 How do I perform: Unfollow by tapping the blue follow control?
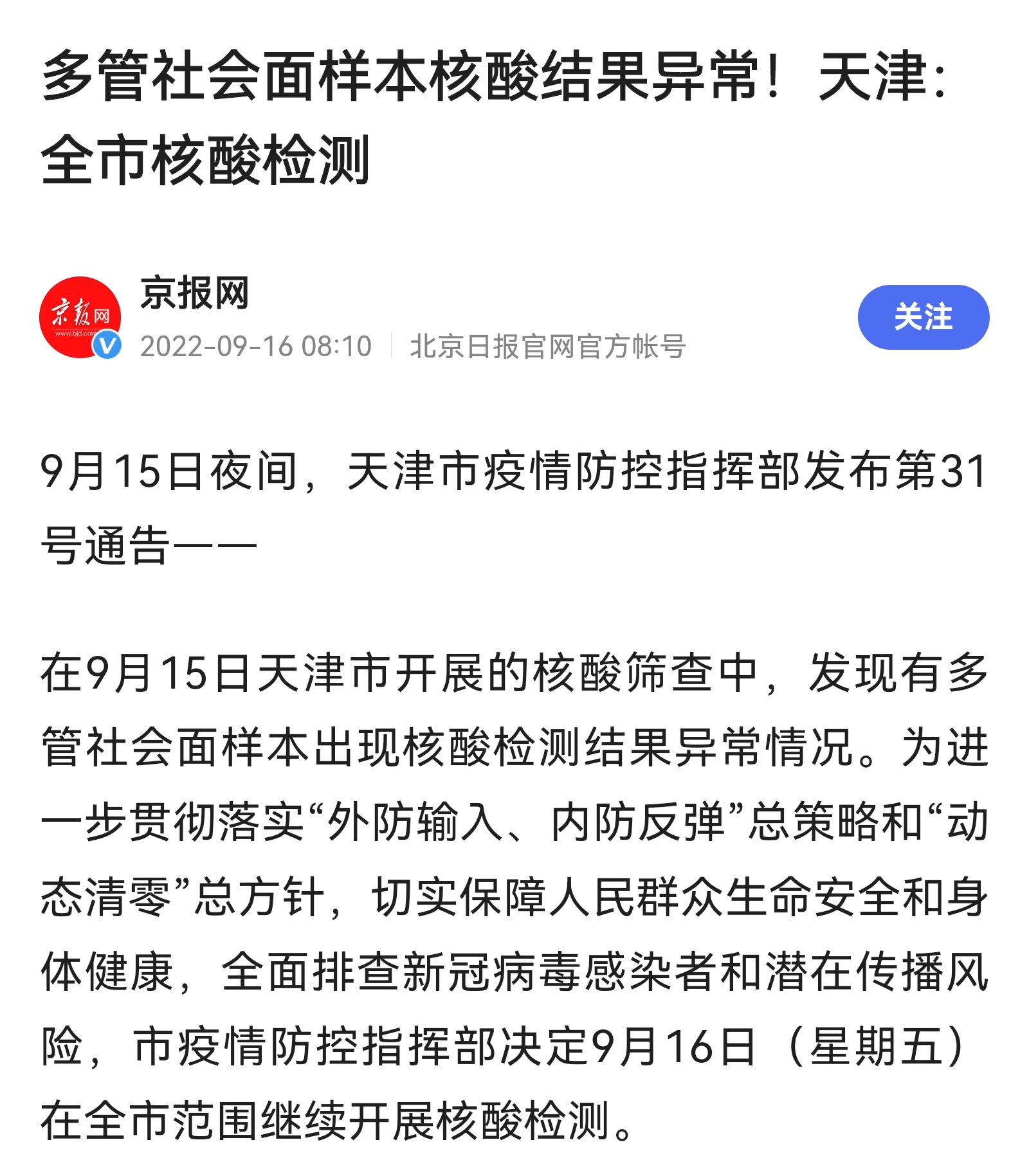923,317
